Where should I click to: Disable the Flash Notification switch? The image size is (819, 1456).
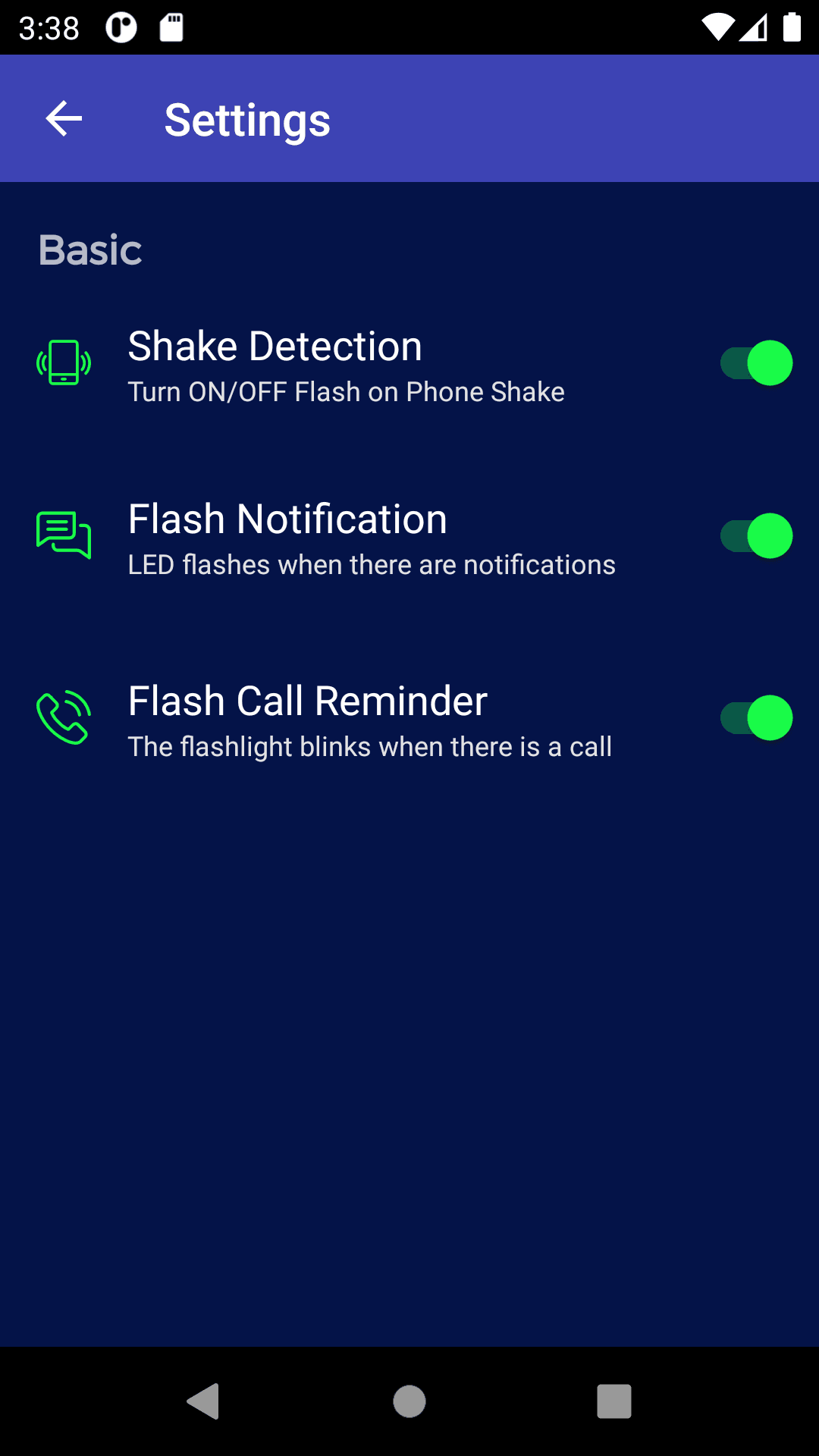tap(756, 536)
